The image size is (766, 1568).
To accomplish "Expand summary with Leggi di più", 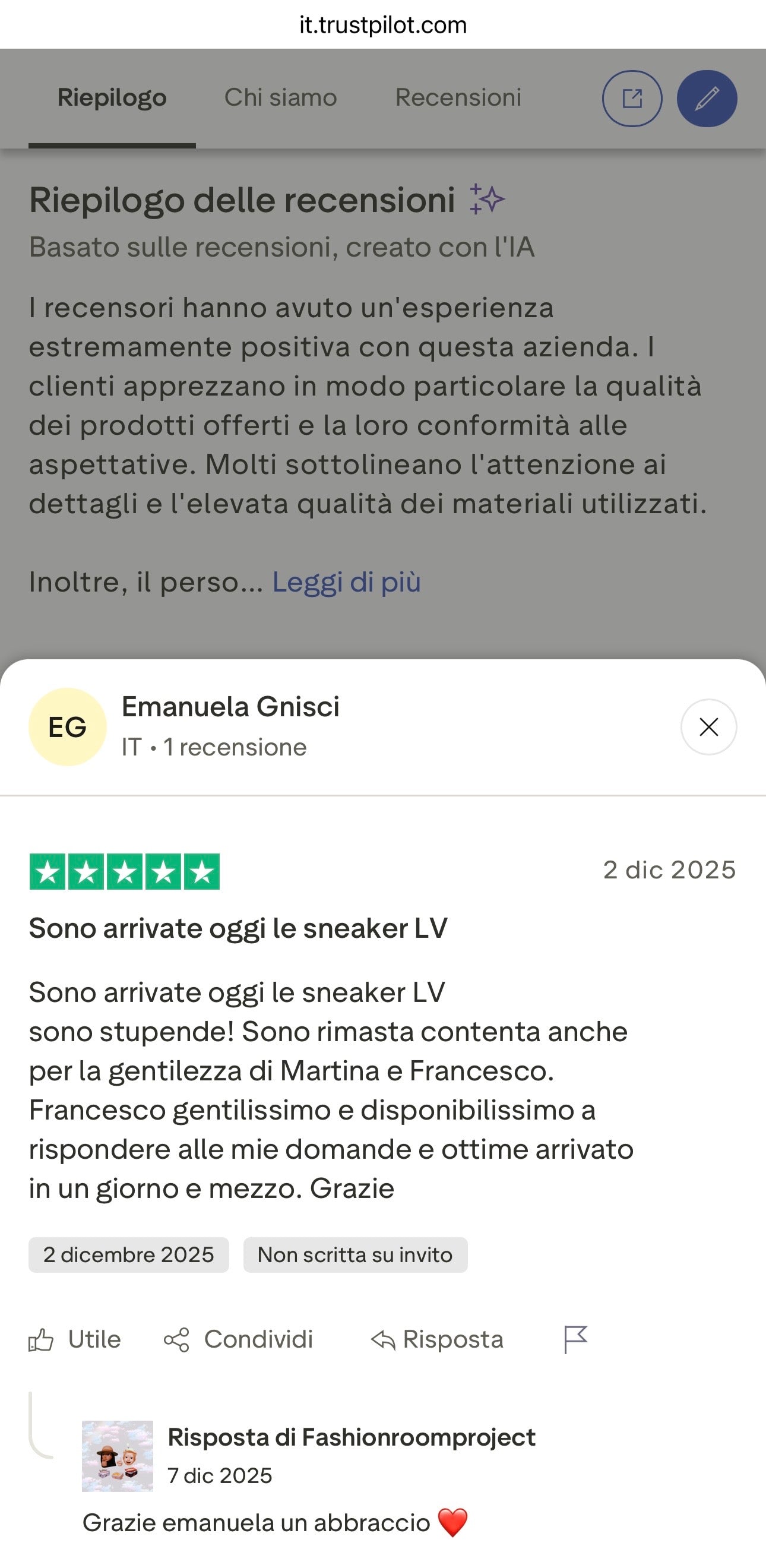I will 346,582.
